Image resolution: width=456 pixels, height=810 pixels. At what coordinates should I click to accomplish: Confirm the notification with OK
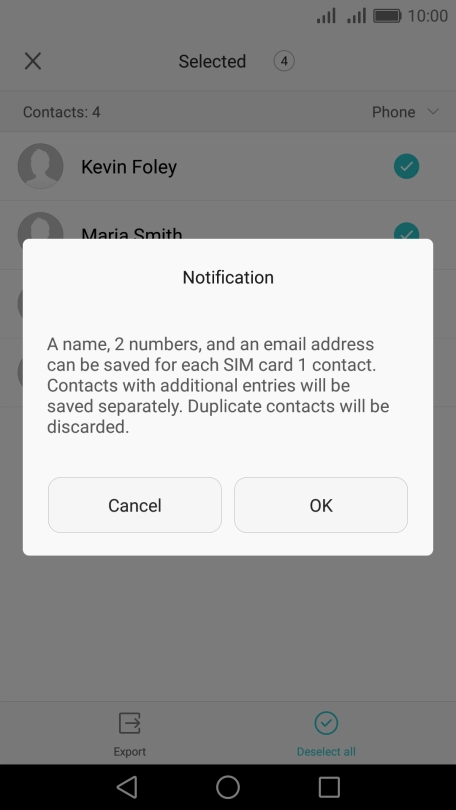(x=321, y=505)
